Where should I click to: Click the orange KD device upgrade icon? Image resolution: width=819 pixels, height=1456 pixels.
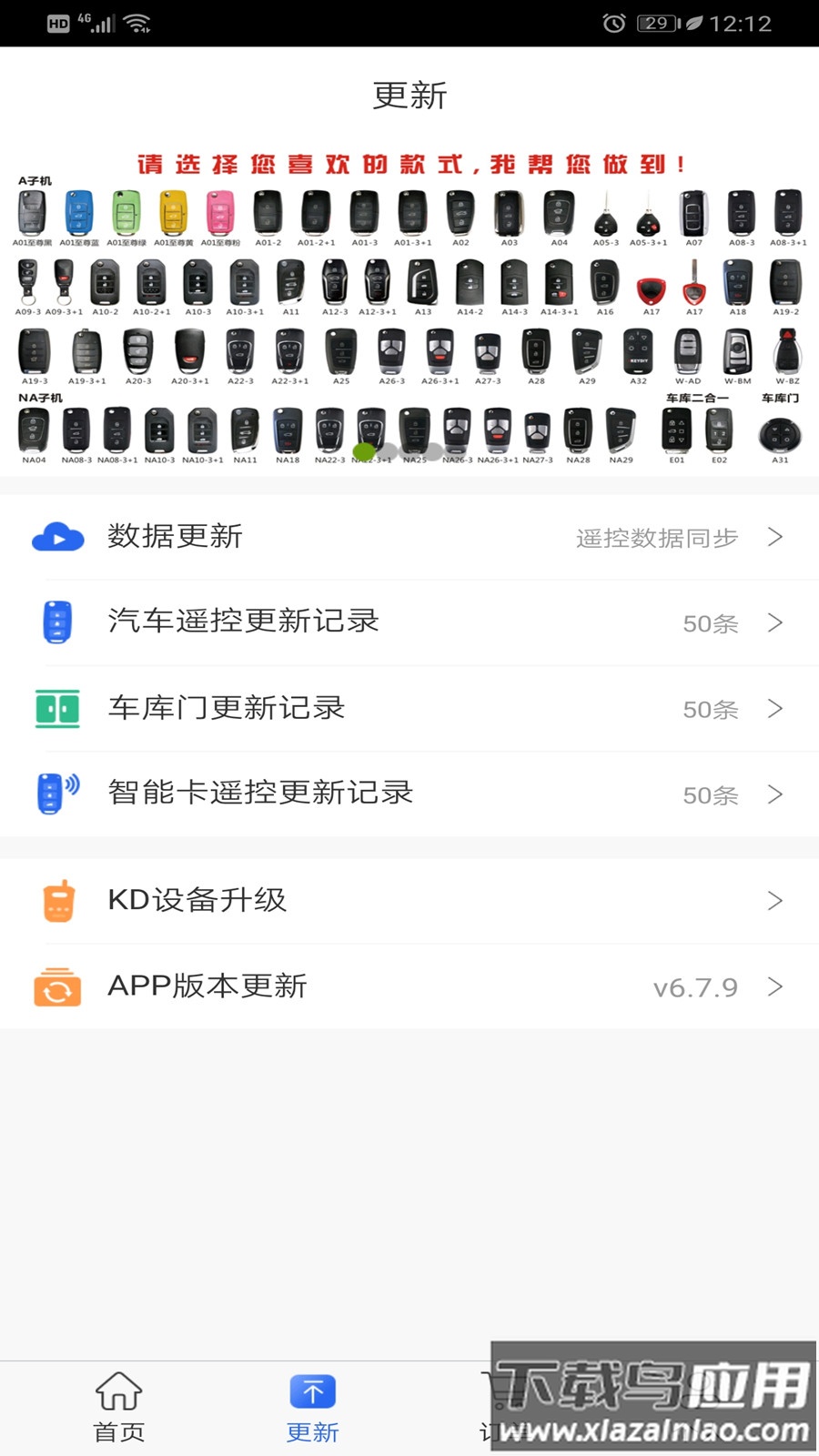pyautogui.click(x=57, y=900)
